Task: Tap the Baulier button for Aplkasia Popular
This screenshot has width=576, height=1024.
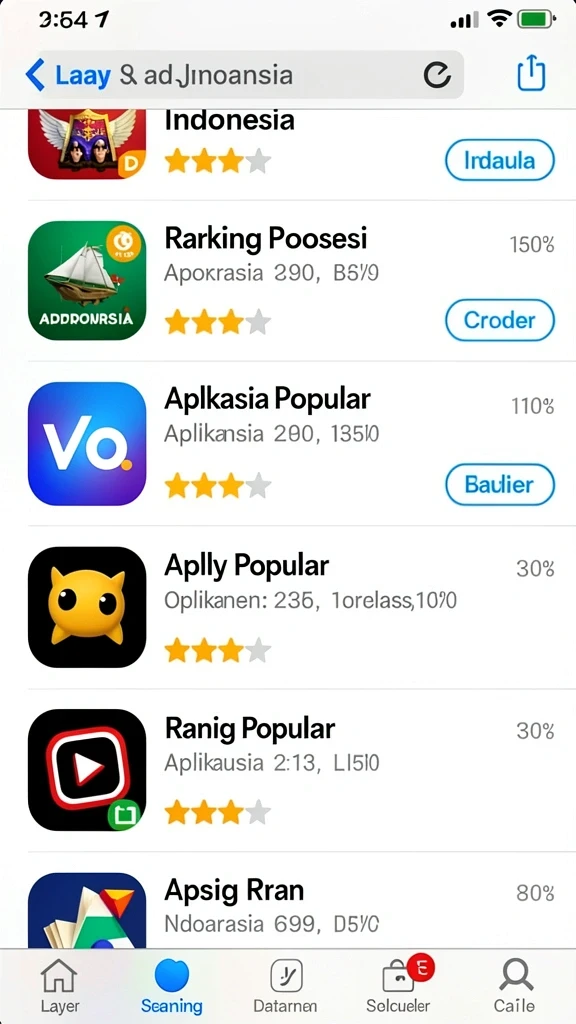Action: 500,484
